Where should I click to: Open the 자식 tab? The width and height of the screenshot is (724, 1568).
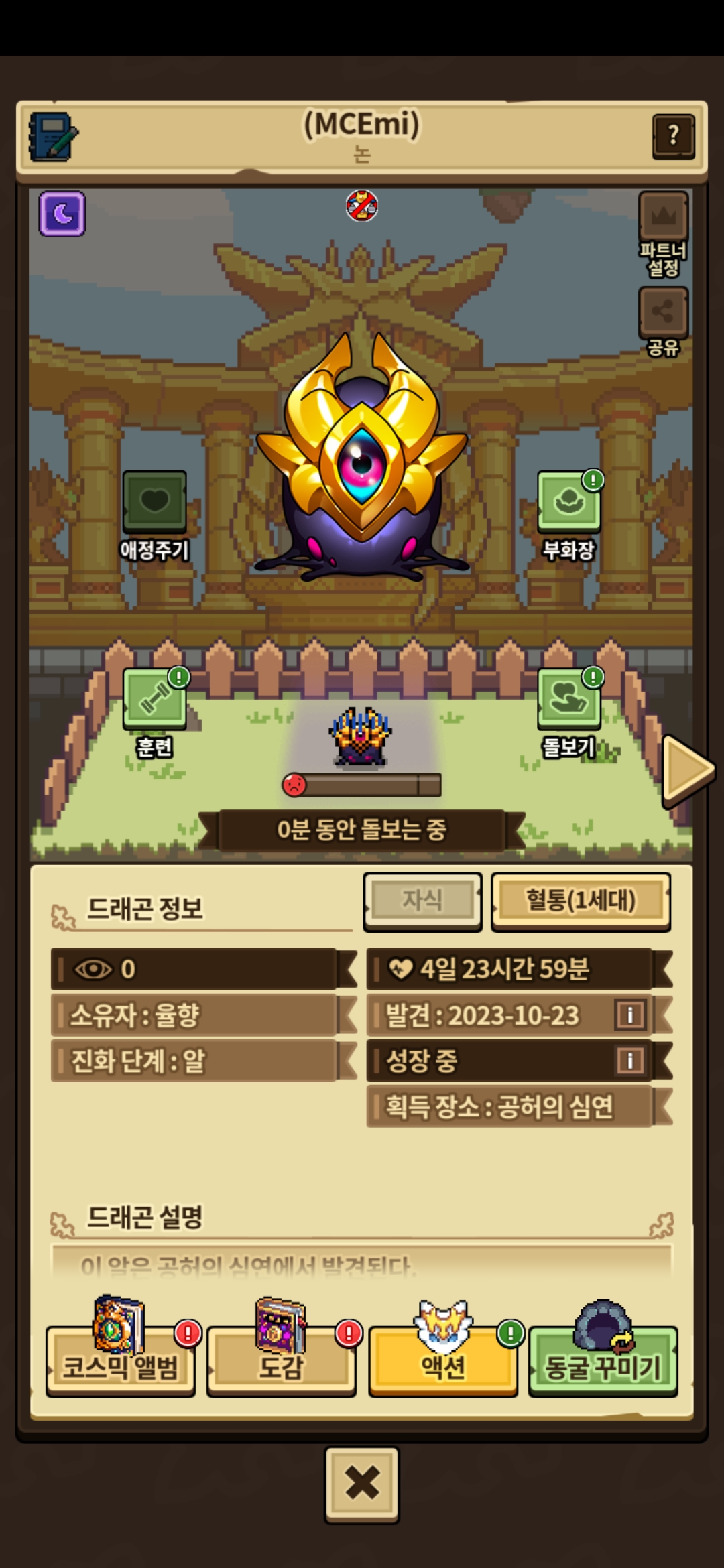click(422, 901)
